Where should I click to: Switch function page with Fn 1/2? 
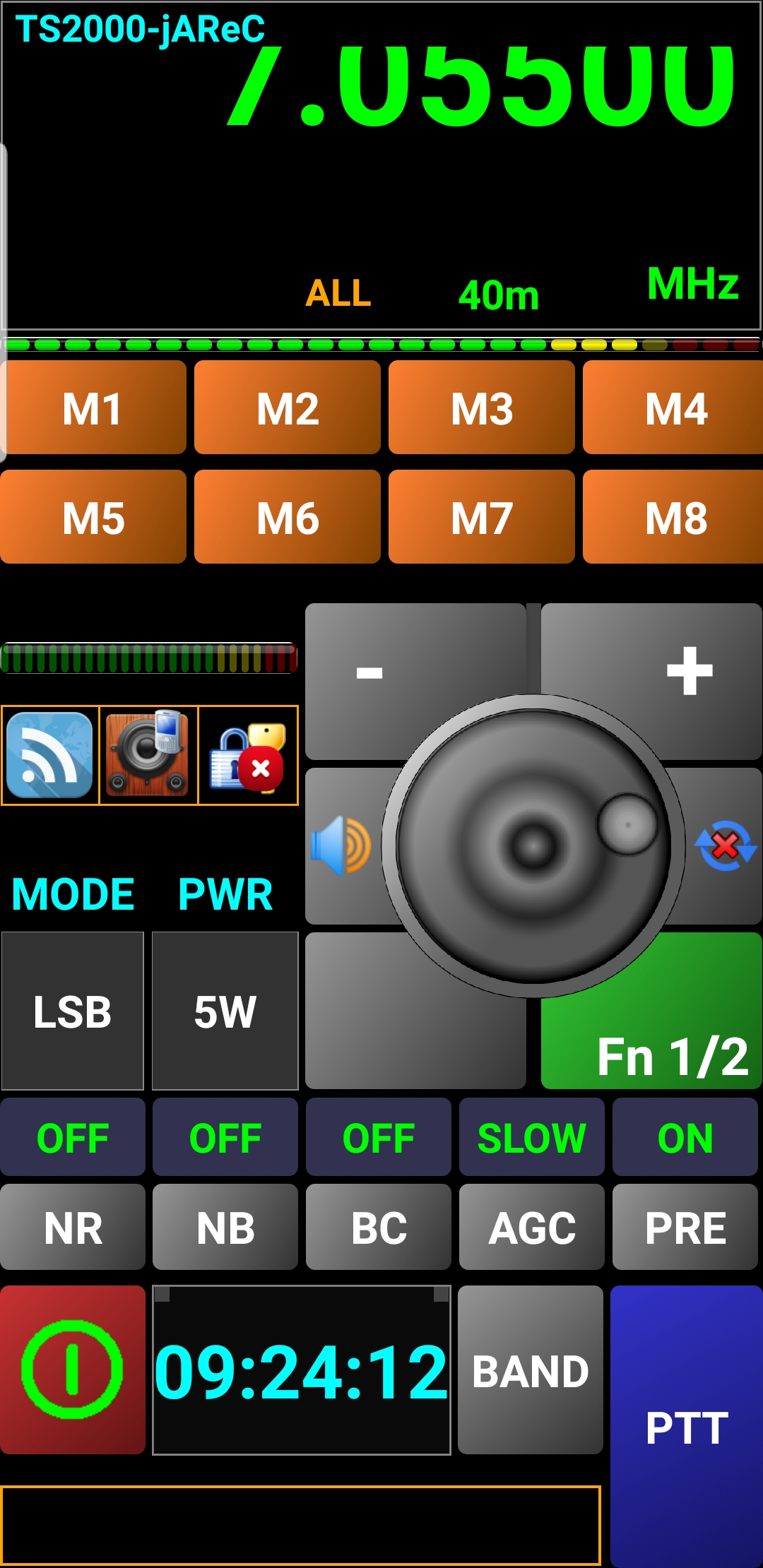point(671,1055)
